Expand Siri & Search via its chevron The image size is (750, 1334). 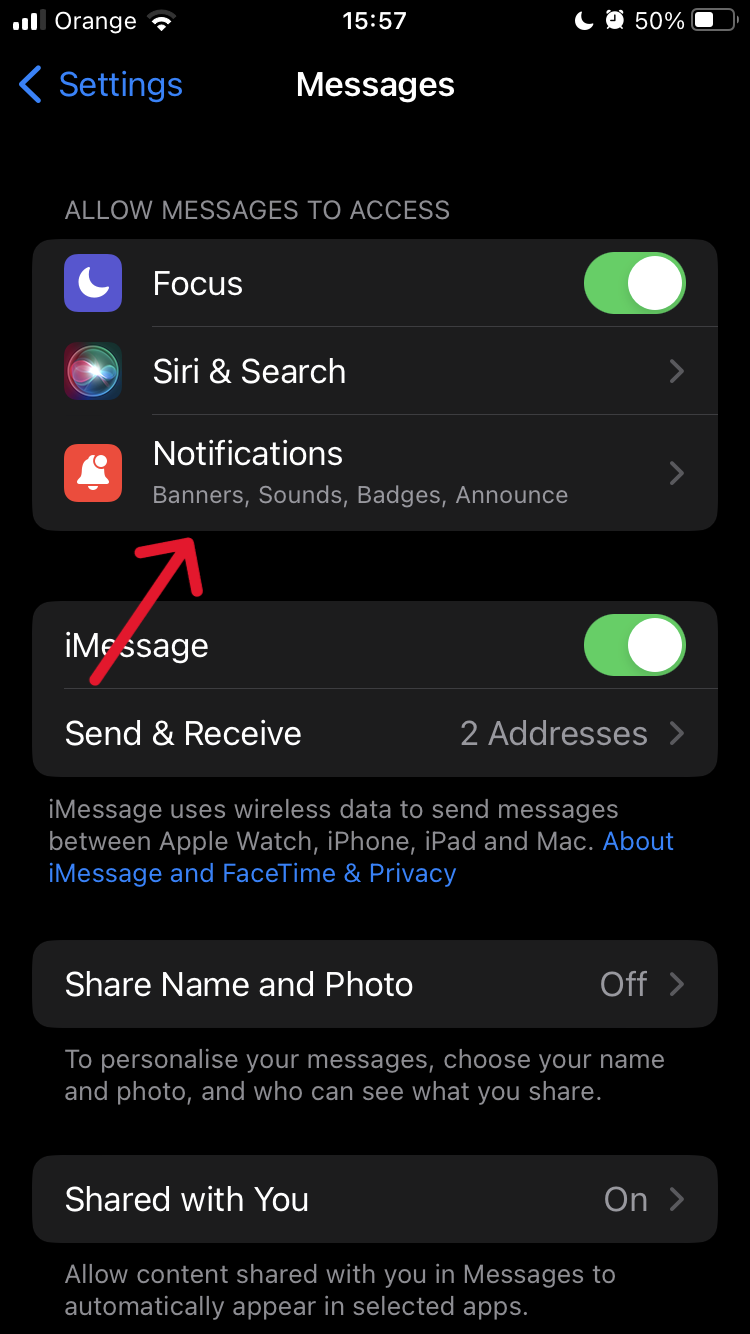(x=676, y=371)
